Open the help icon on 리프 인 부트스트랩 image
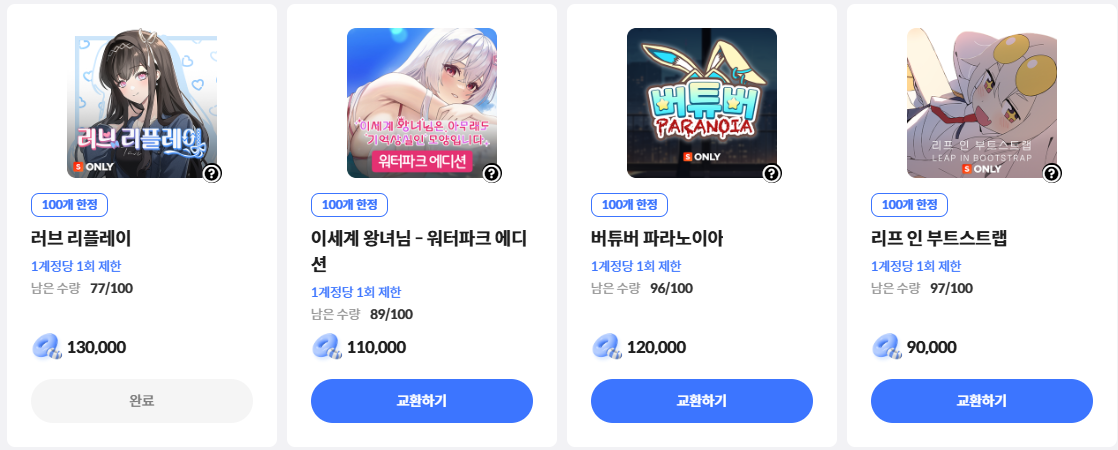The height and width of the screenshot is (450, 1118). (x=1052, y=174)
